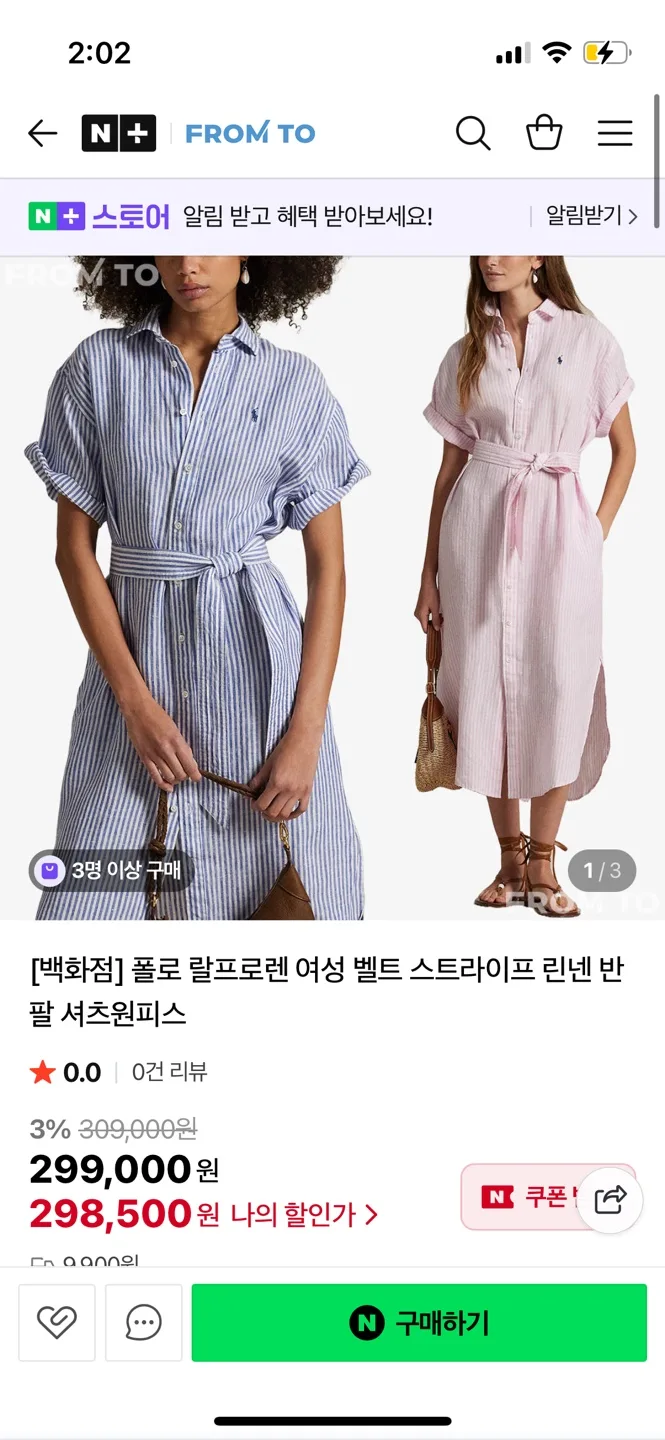Open the hamburger menu
The width and height of the screenshot is (665, 1440).
[x=614, y=133]
